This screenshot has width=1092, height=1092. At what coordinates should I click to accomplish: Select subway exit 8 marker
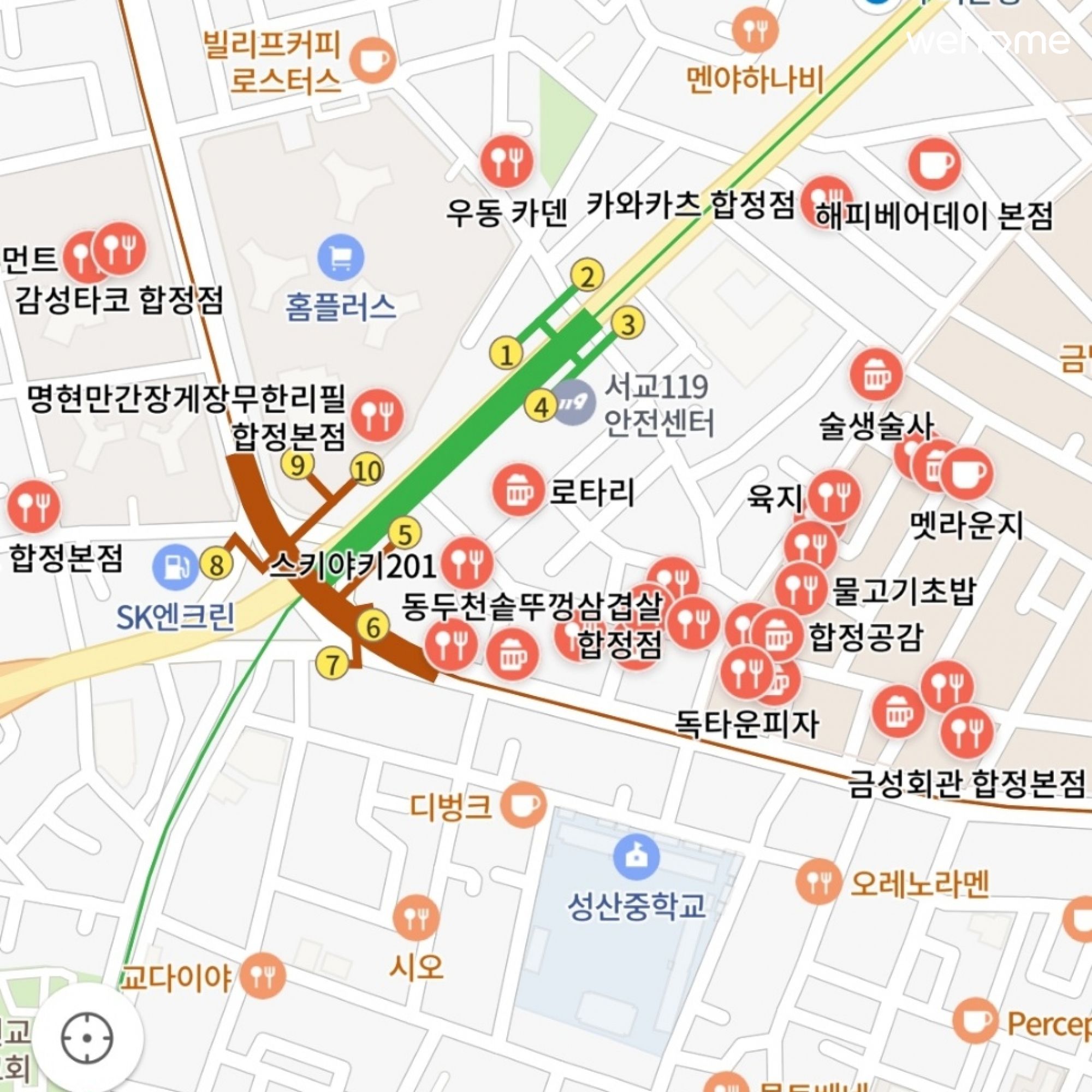pyautogui.click(x=216, y=563)
